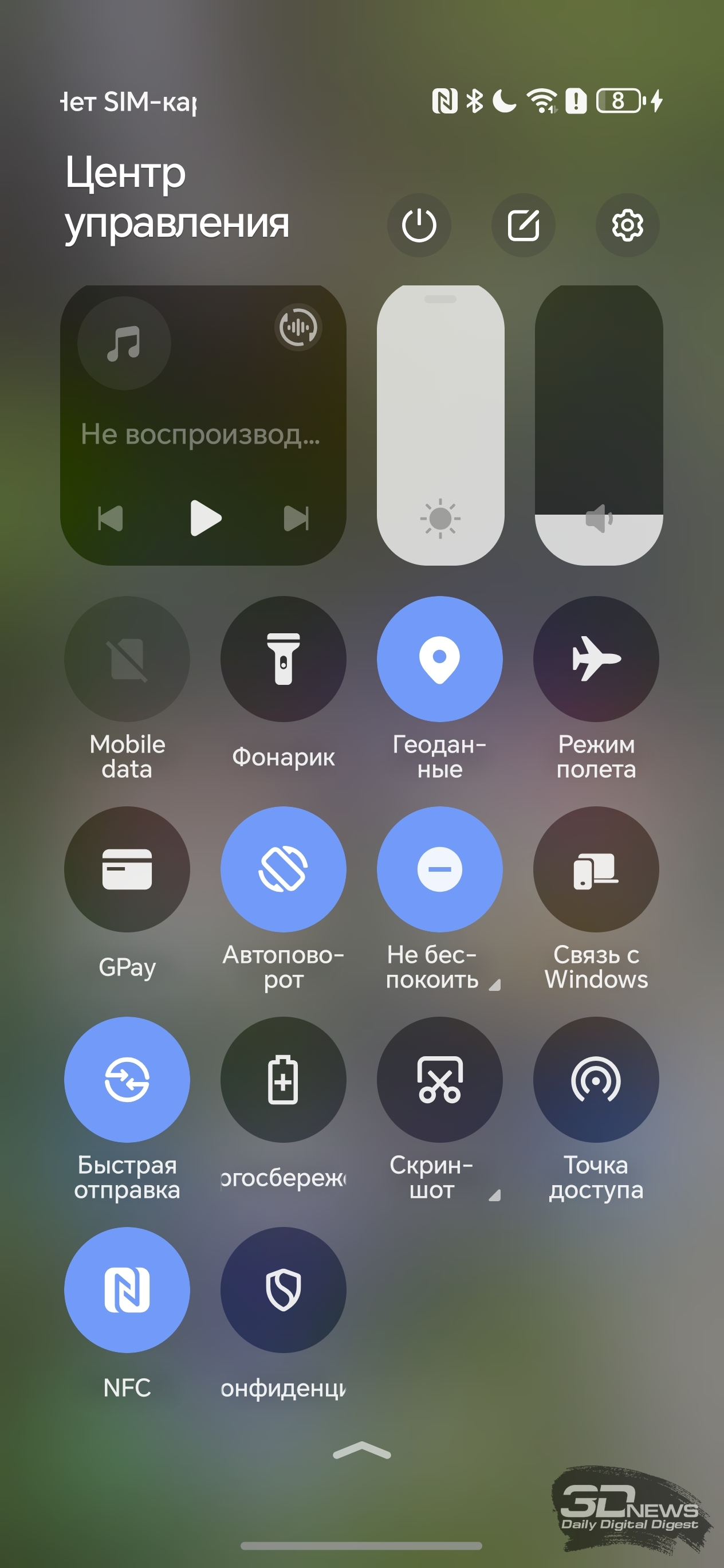The image size is (724, 1568).
Task: Toggle Не беспокоить mode off
Action: click(440, 869)
